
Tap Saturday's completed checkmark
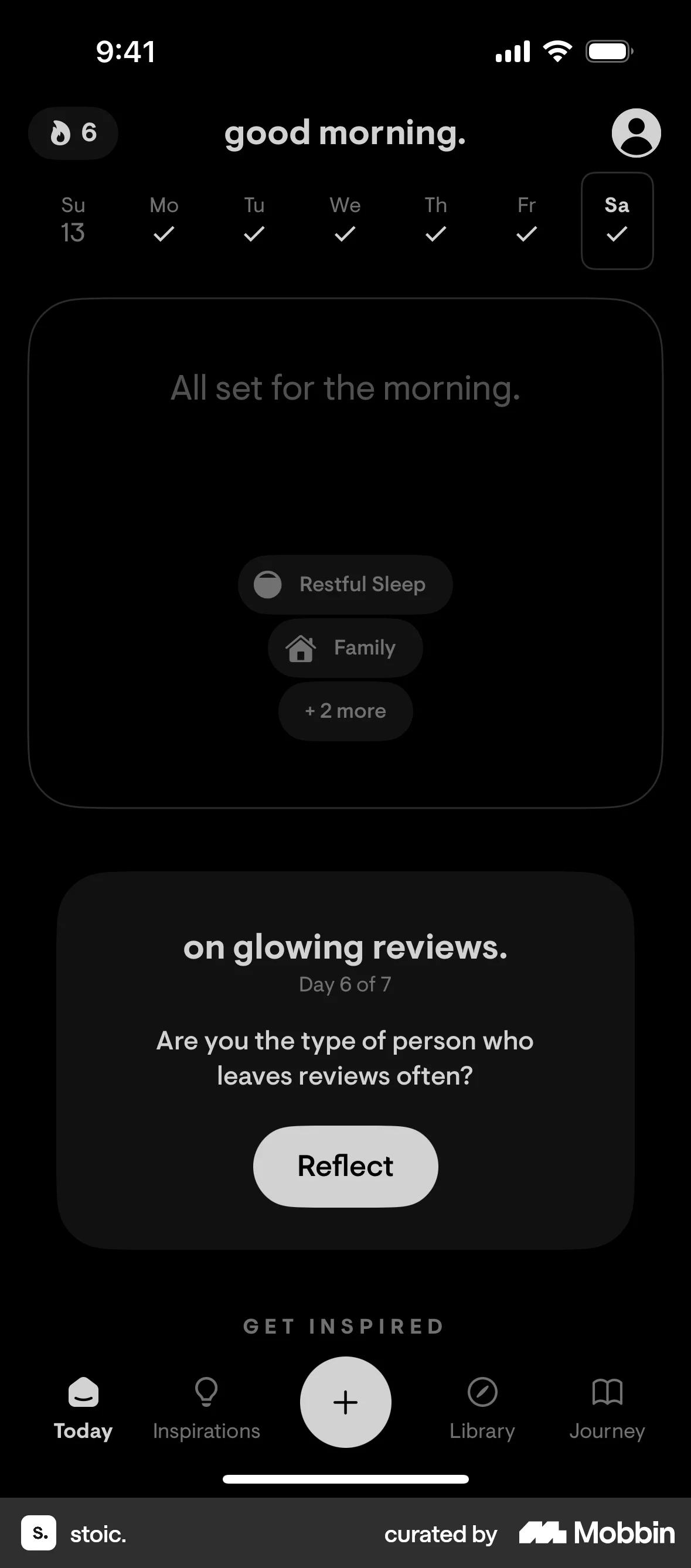617,234
